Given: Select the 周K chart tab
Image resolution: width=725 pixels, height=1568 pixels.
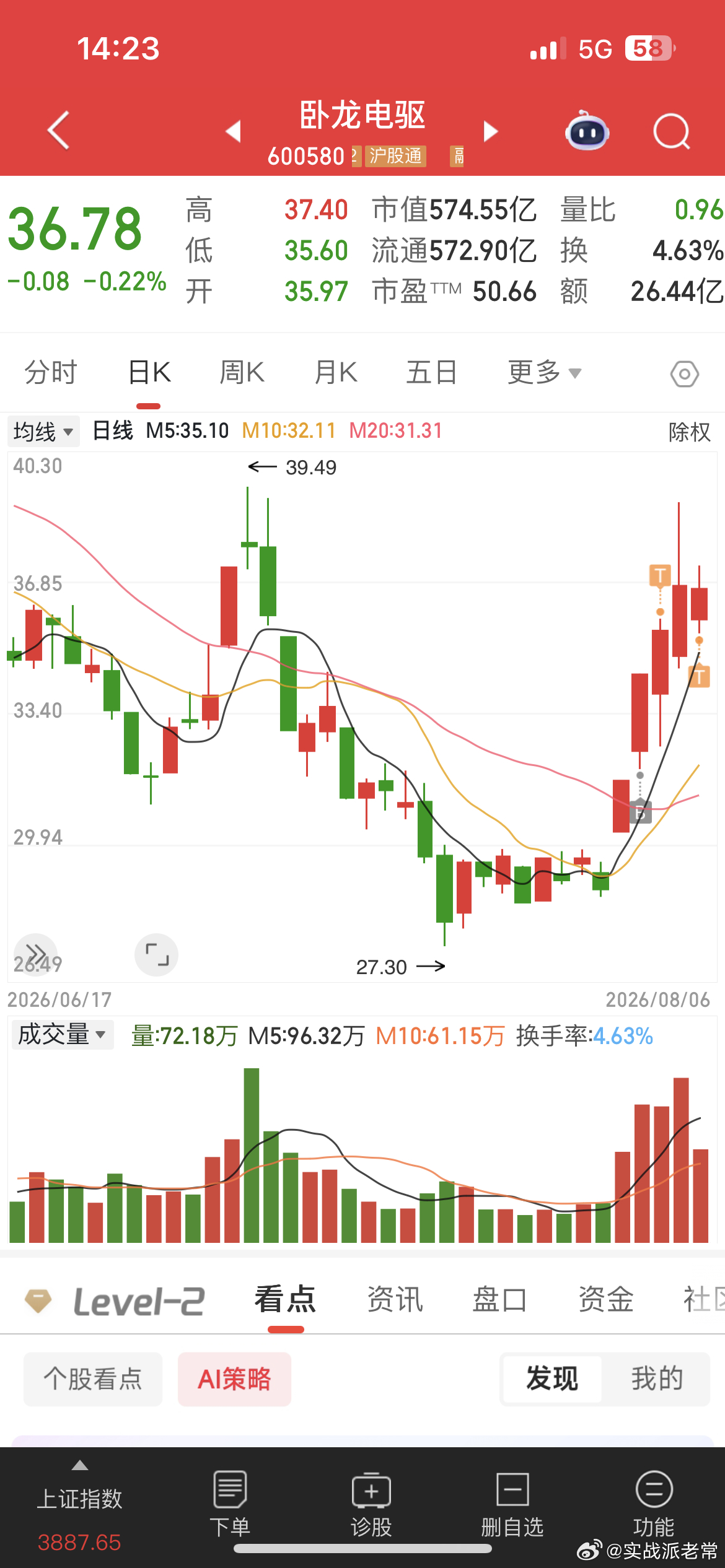Looking at the screenshot, I should [242, 373].
